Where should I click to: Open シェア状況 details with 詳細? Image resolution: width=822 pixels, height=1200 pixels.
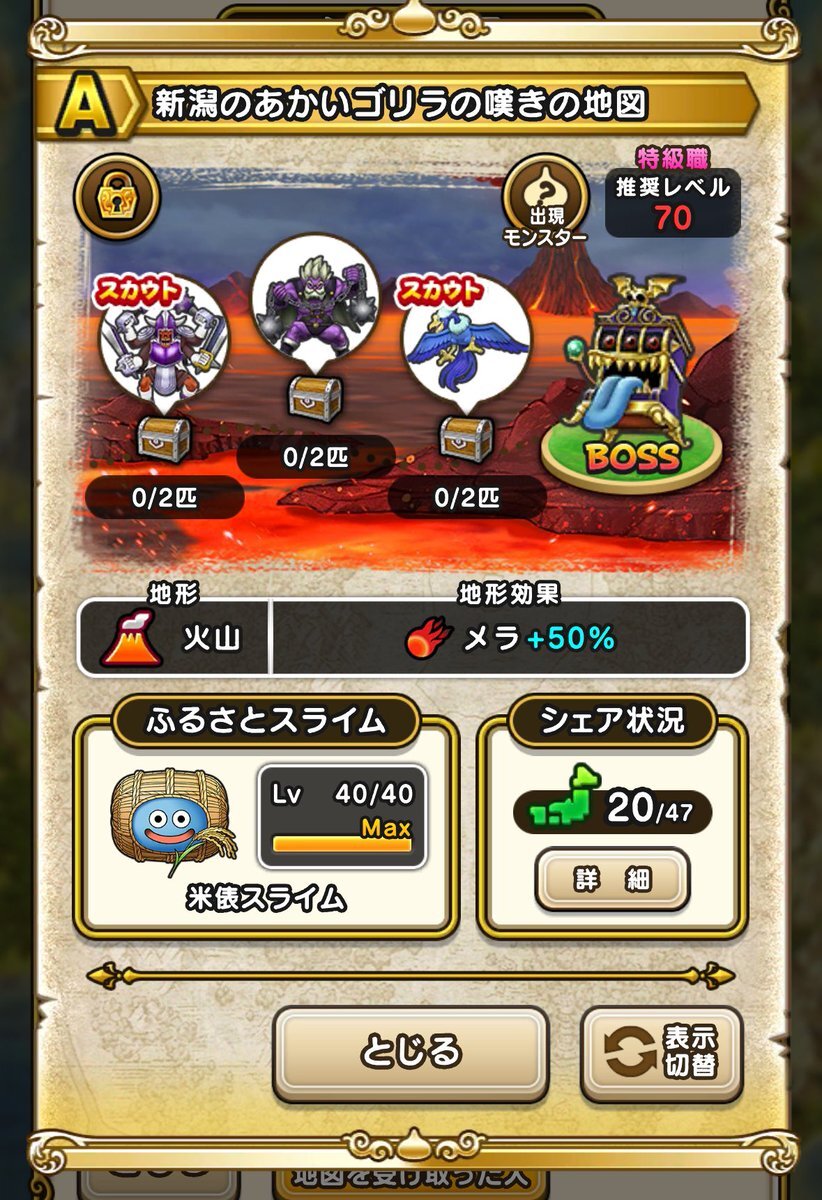(x=612, y=880)
